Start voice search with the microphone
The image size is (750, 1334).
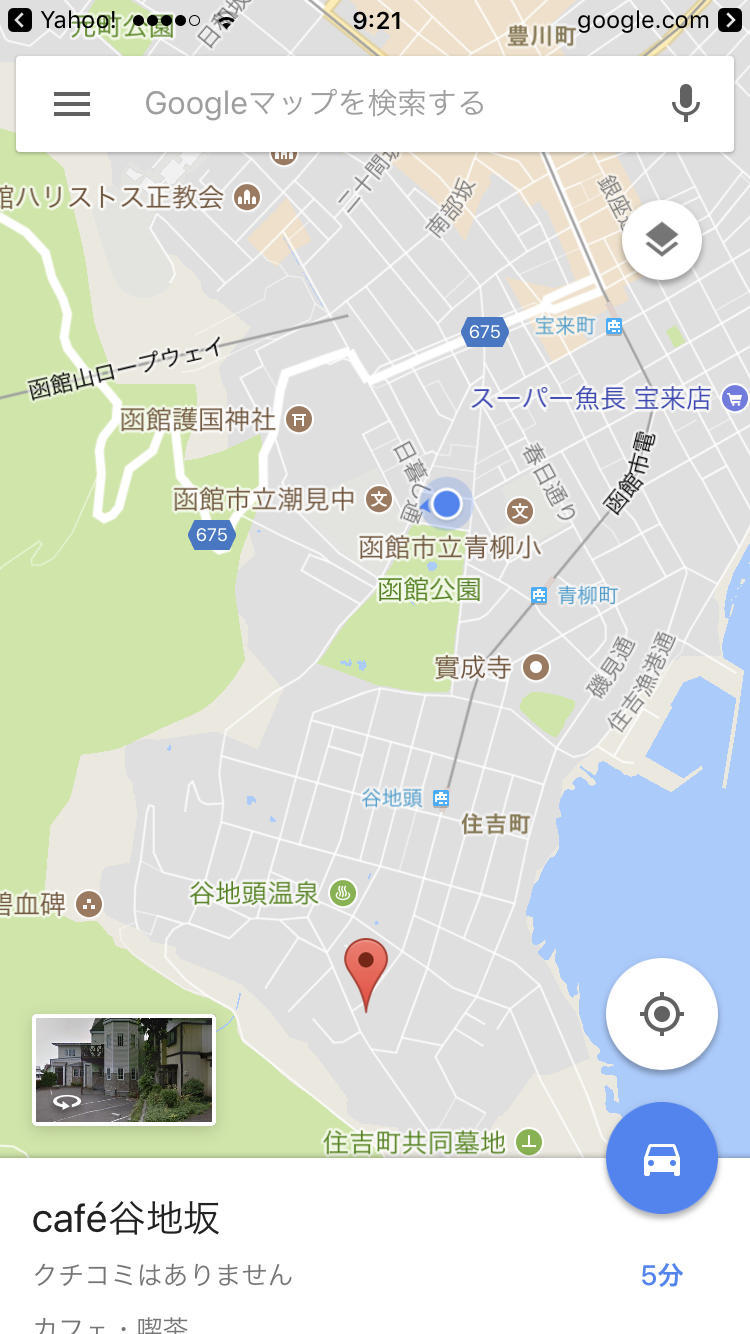click(685, 104)
